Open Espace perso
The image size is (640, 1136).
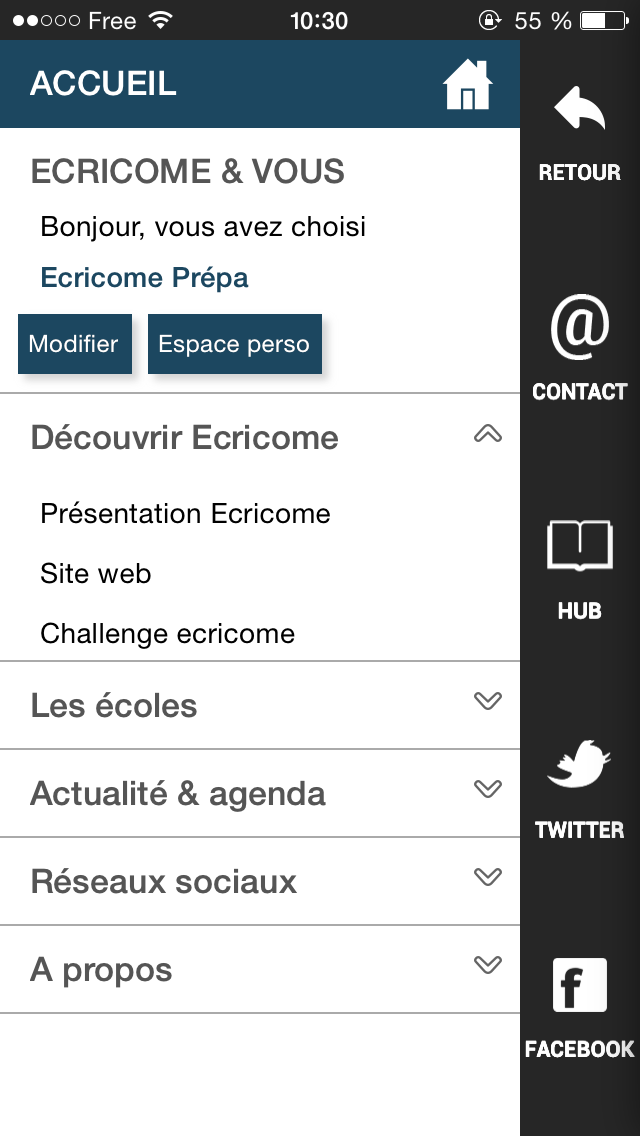234,344
